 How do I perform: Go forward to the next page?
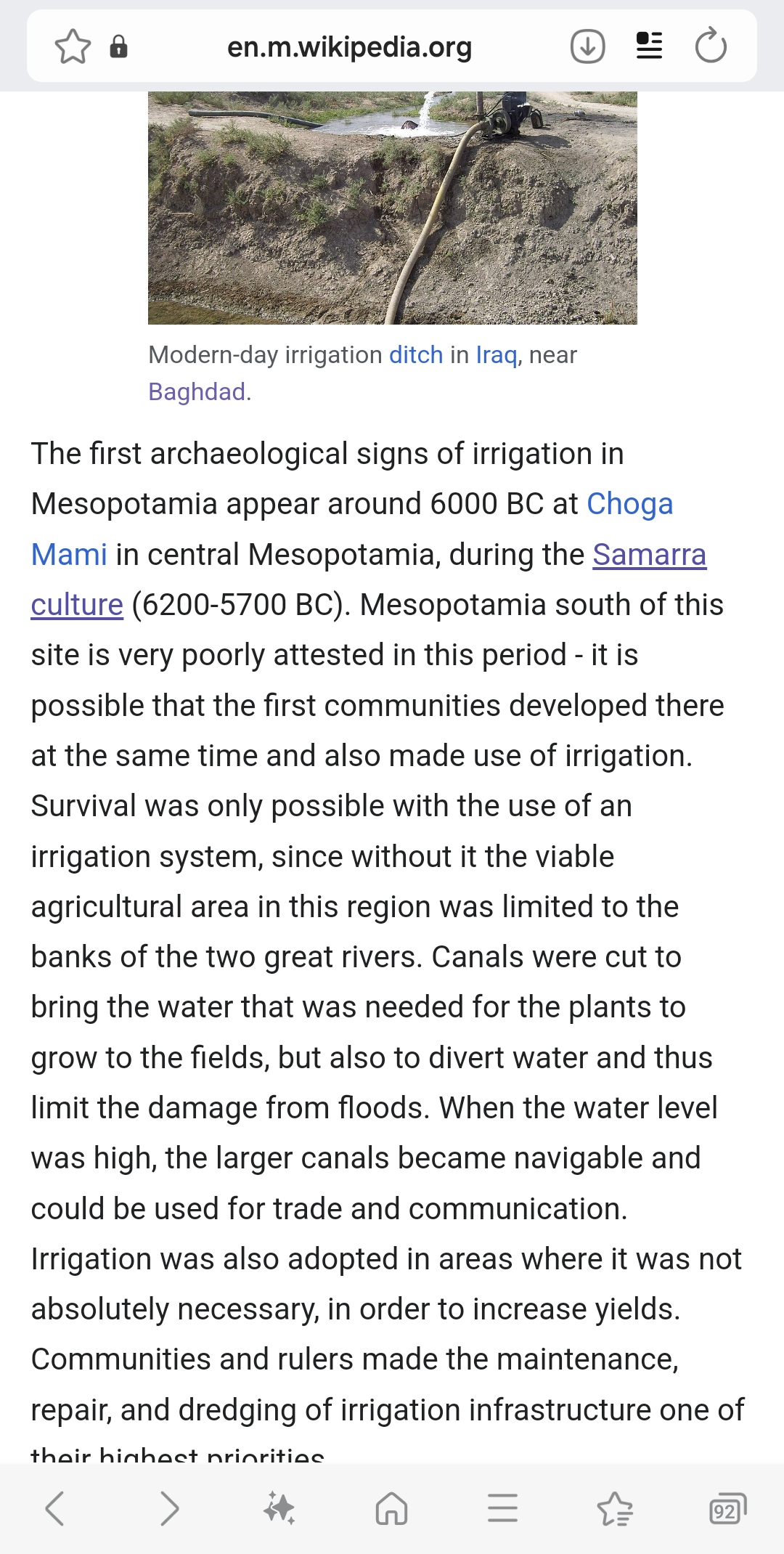coord(168,1508)
